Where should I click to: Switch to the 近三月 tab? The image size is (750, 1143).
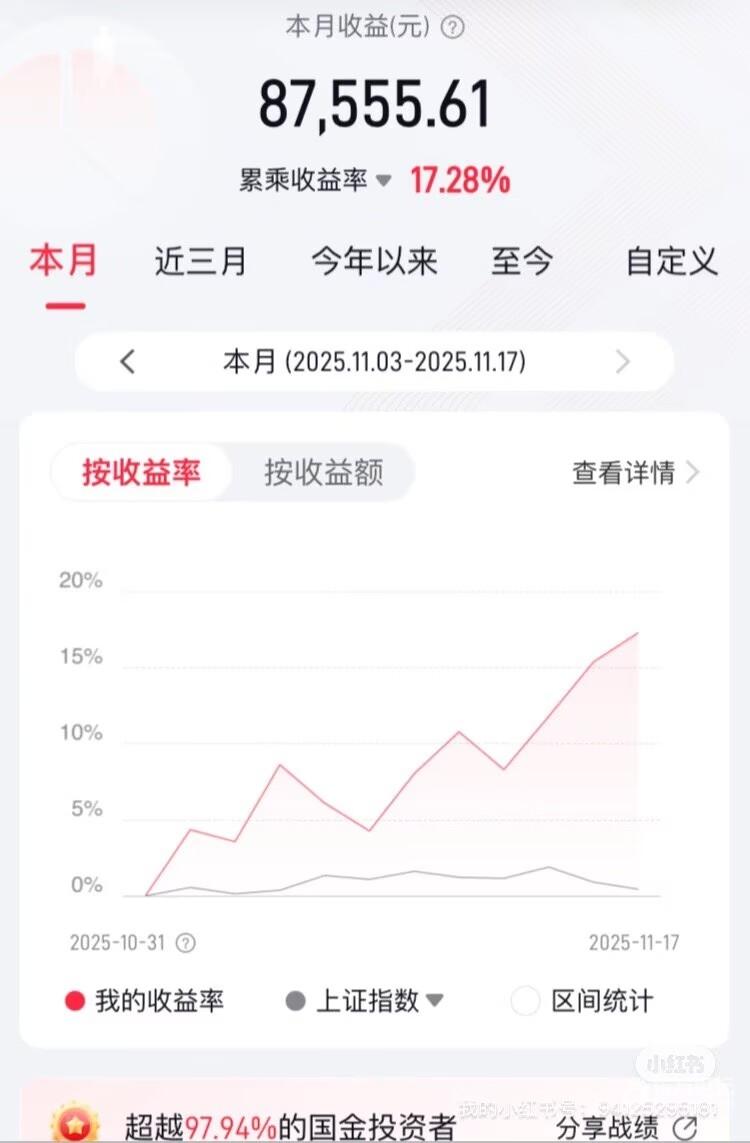point(200,262)
